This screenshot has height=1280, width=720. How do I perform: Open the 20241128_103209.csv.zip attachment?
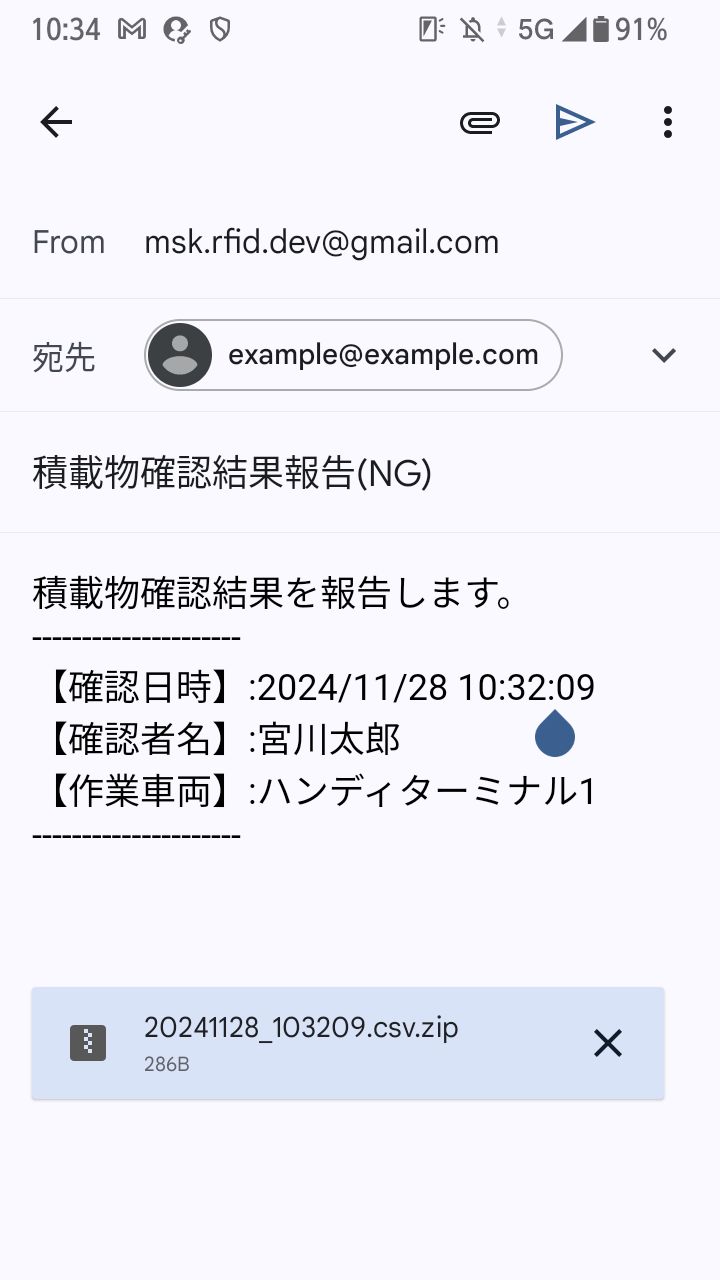300,1043
